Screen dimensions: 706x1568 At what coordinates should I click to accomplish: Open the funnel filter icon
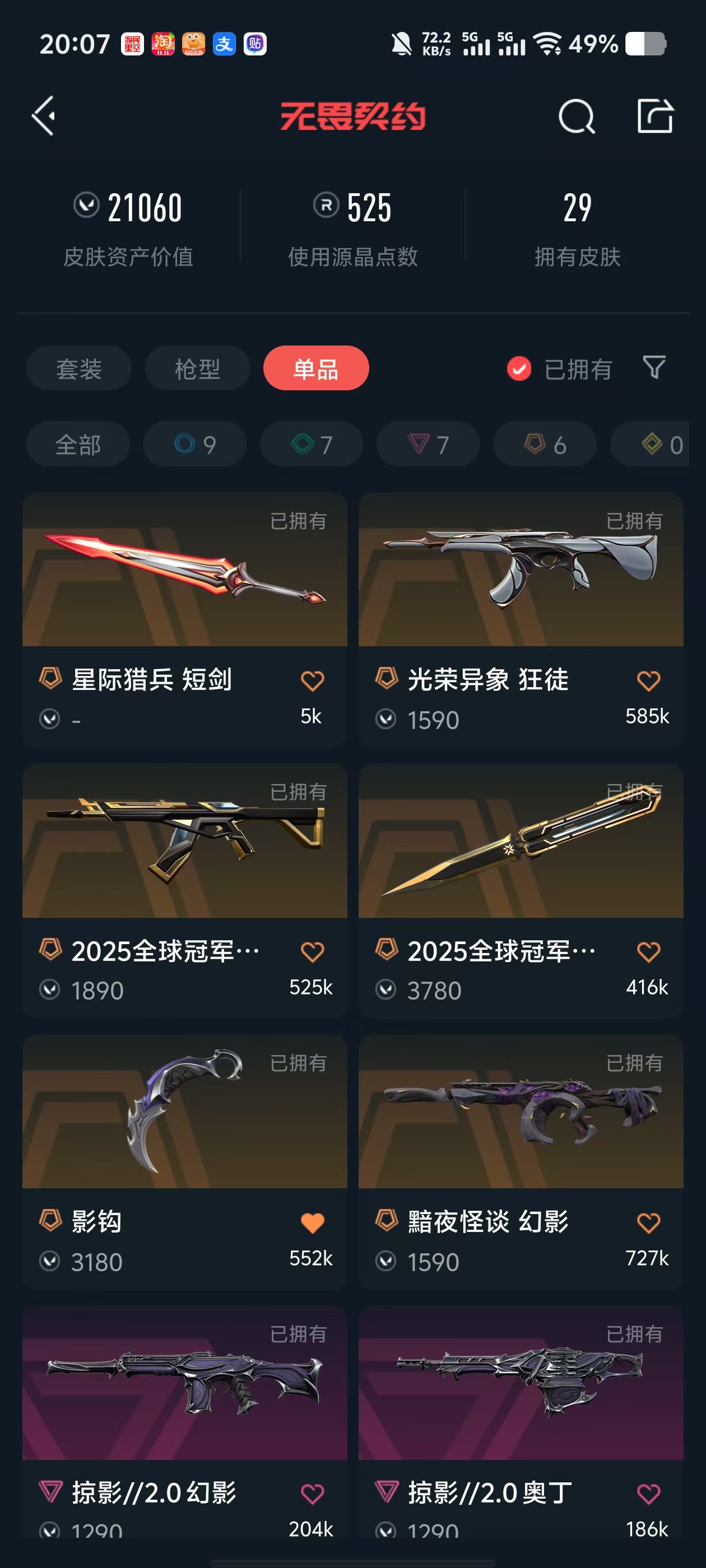click(654, 367)
